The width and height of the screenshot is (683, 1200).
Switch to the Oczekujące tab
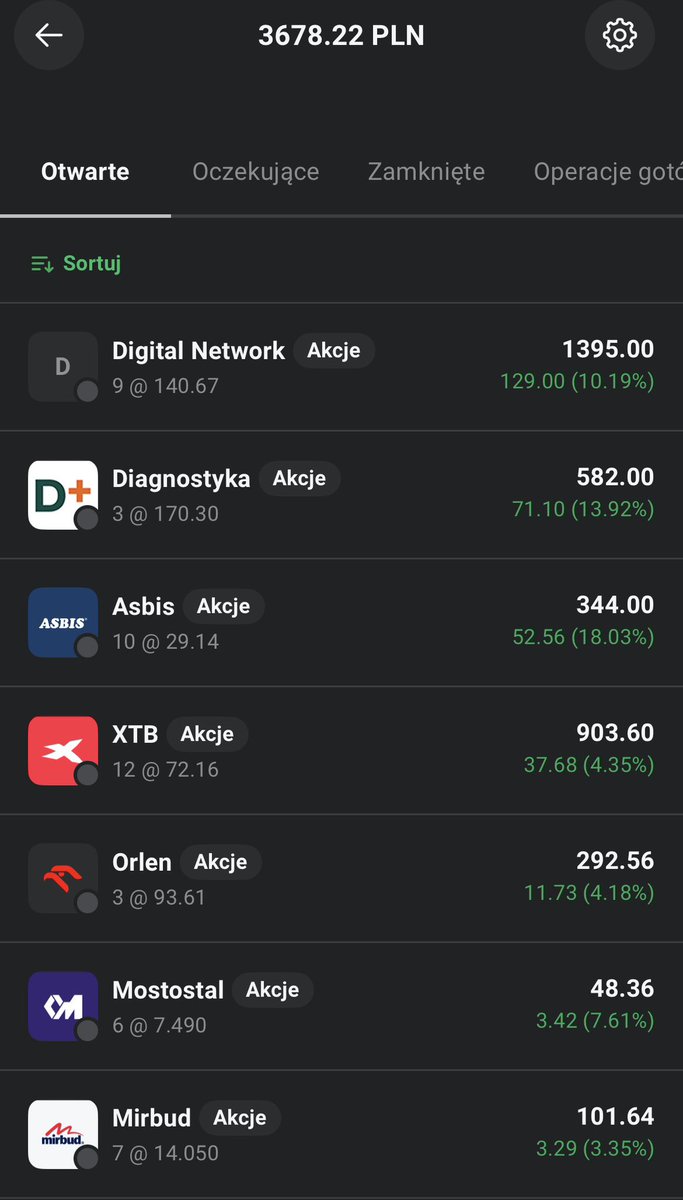tap(256, 172)
